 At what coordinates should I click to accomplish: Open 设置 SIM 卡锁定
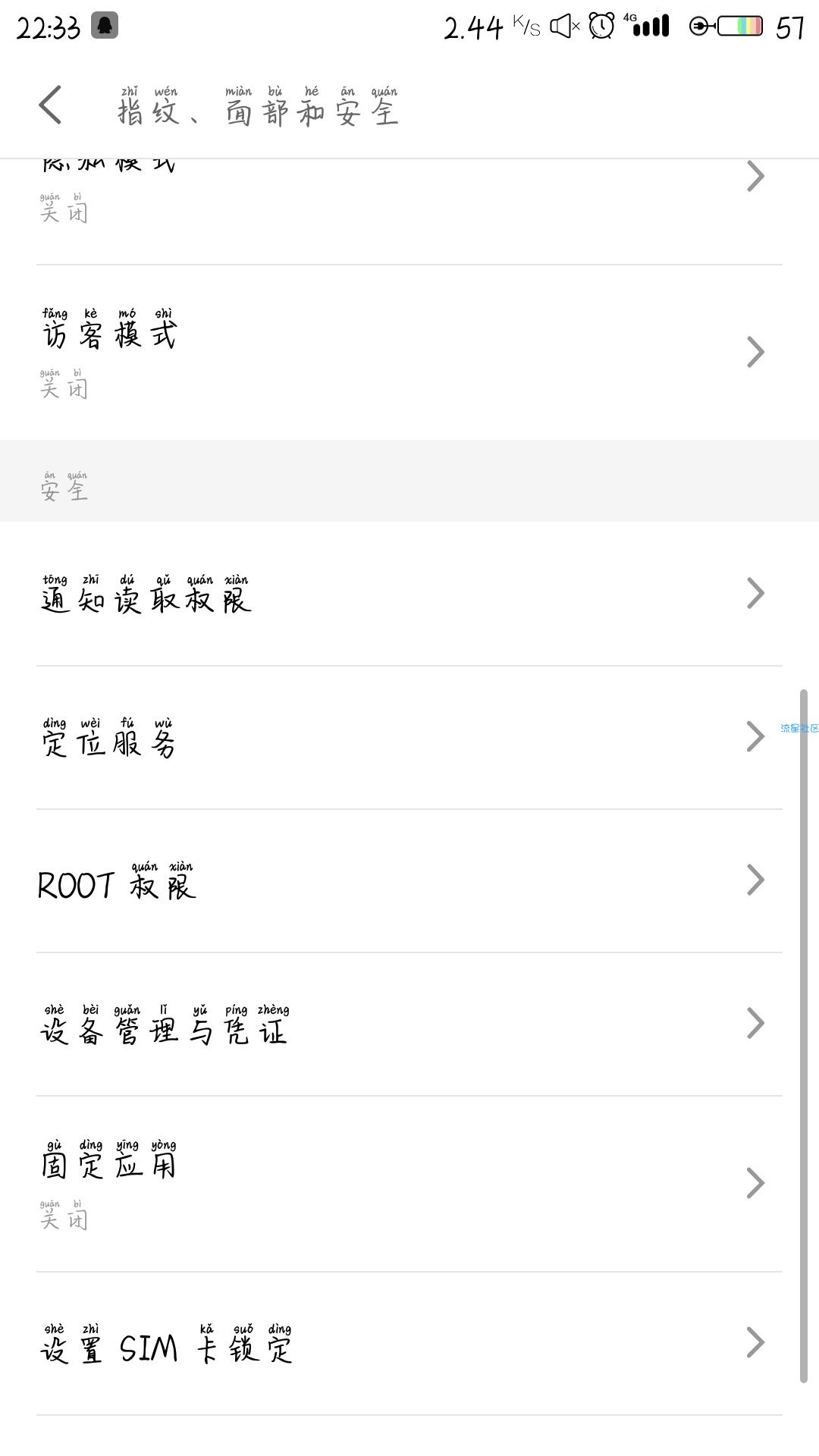pos(409,1342)
